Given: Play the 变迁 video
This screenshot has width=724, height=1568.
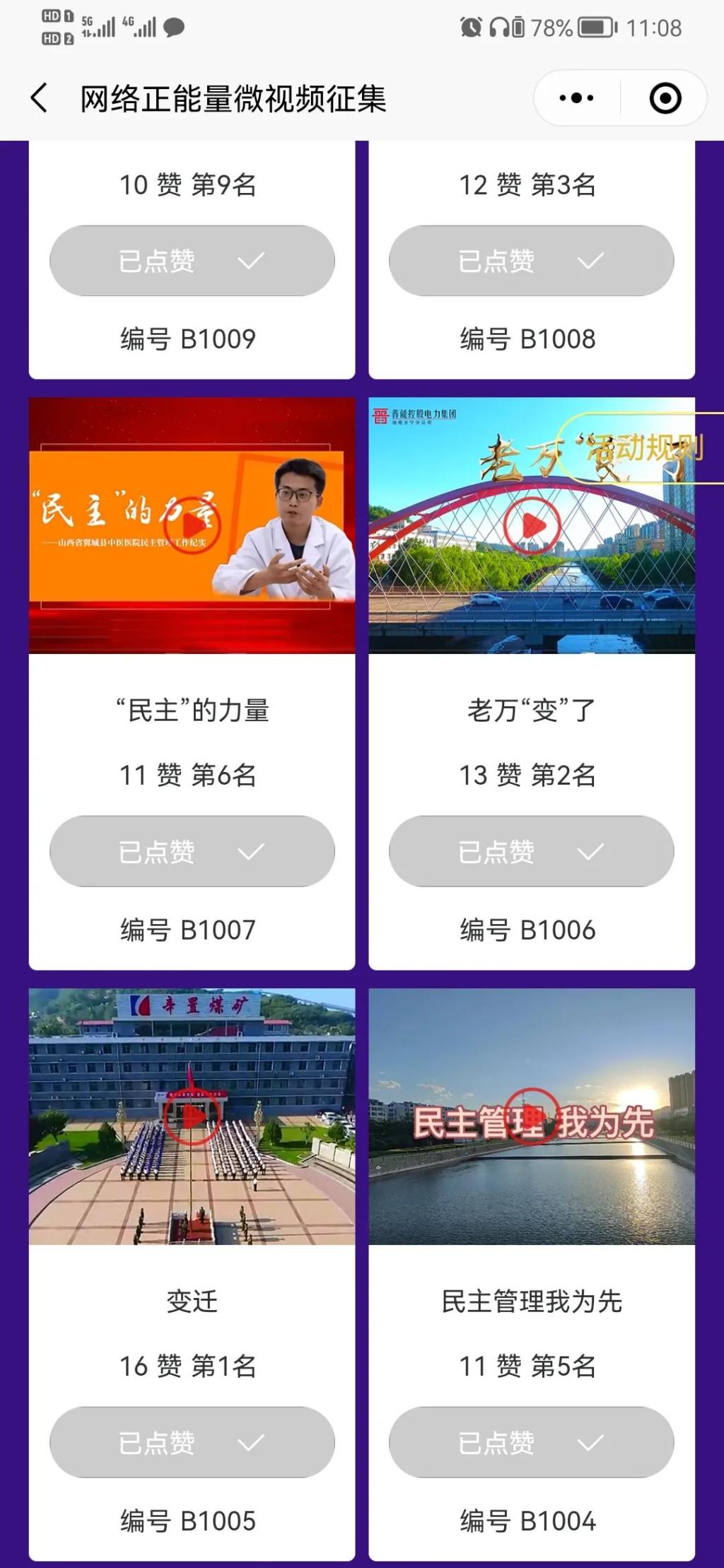Looking at the screenshot, I should (192, 1116).
